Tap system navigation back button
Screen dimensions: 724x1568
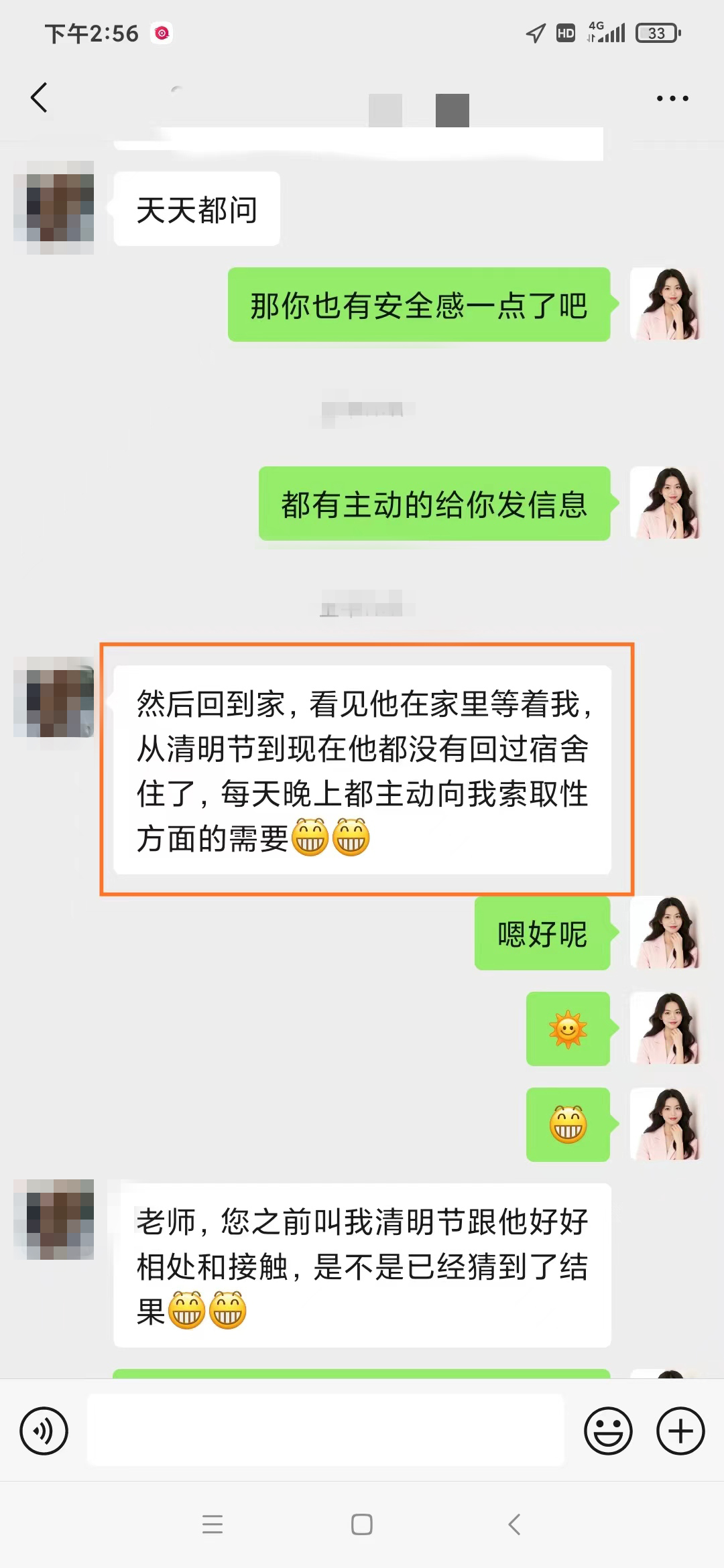(x=514, y=1524)
